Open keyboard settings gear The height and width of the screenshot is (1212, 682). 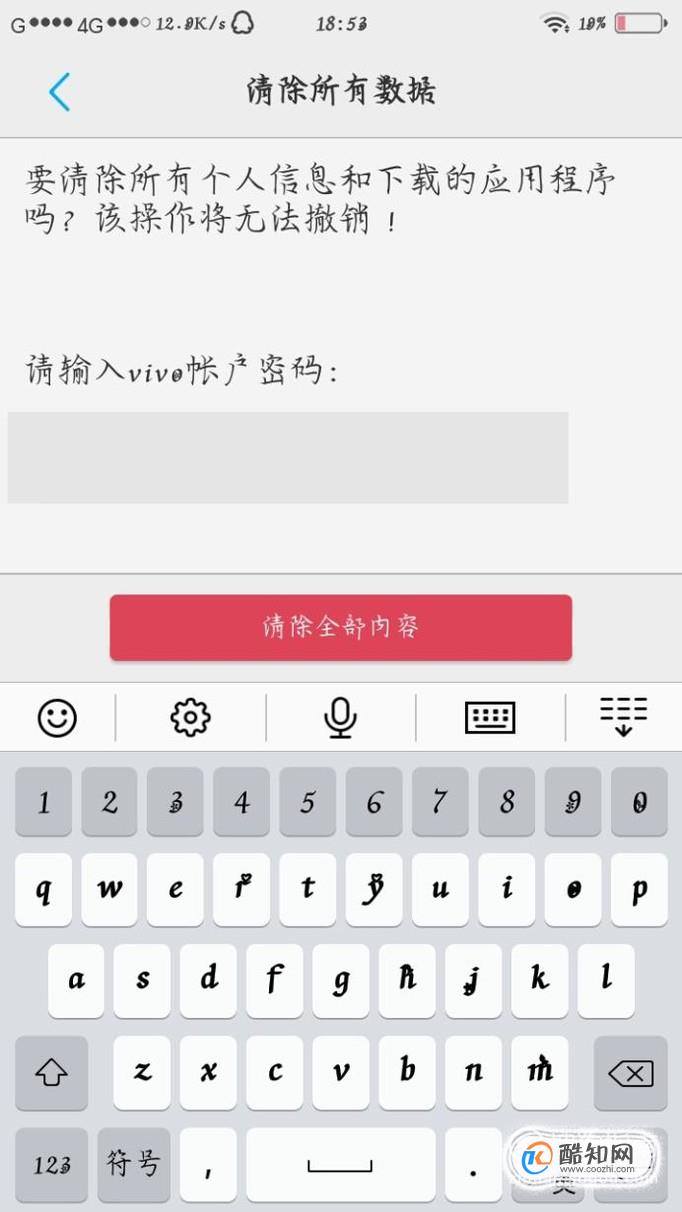190,717
